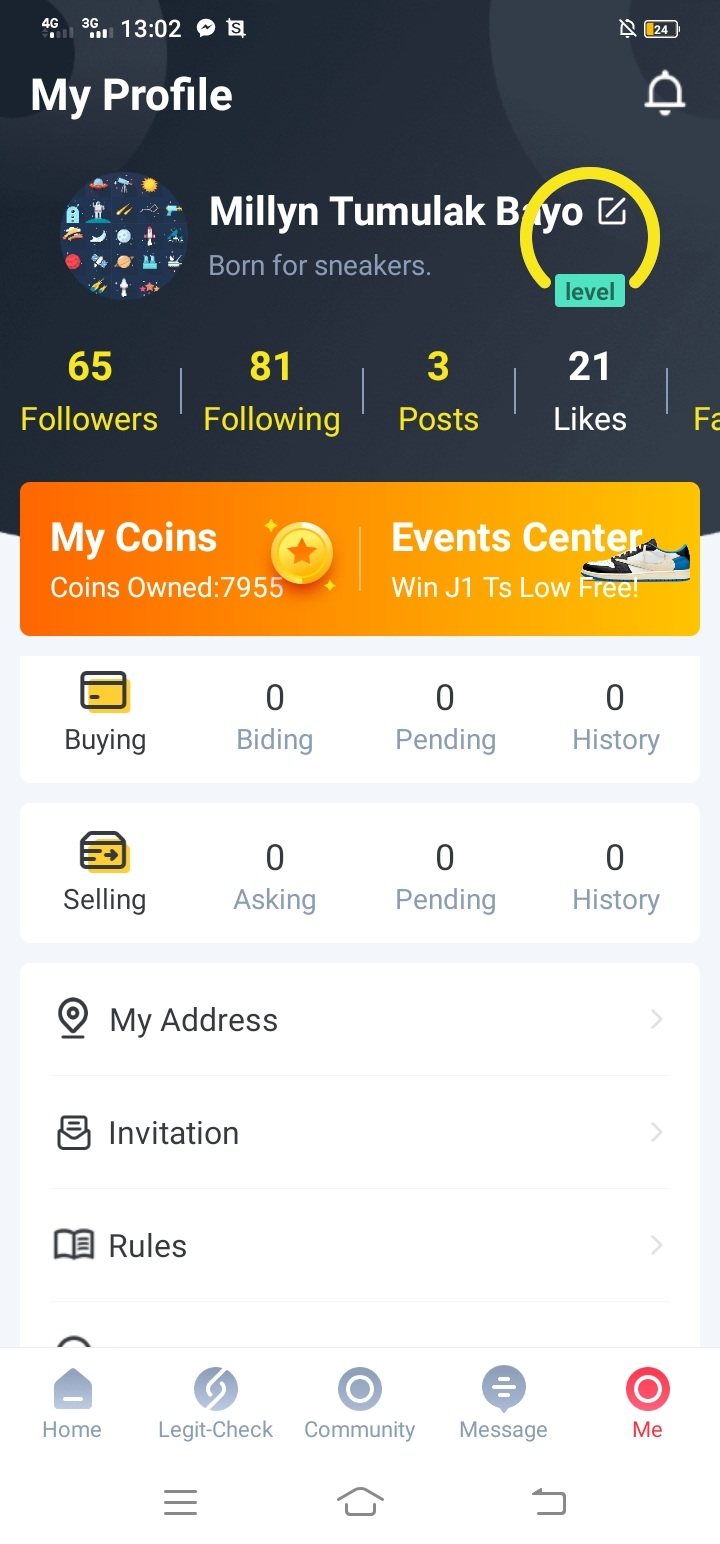This screenshot has height=1544, width=720.
Task: Switch to the Home tab
Action: click(72, 1403)
